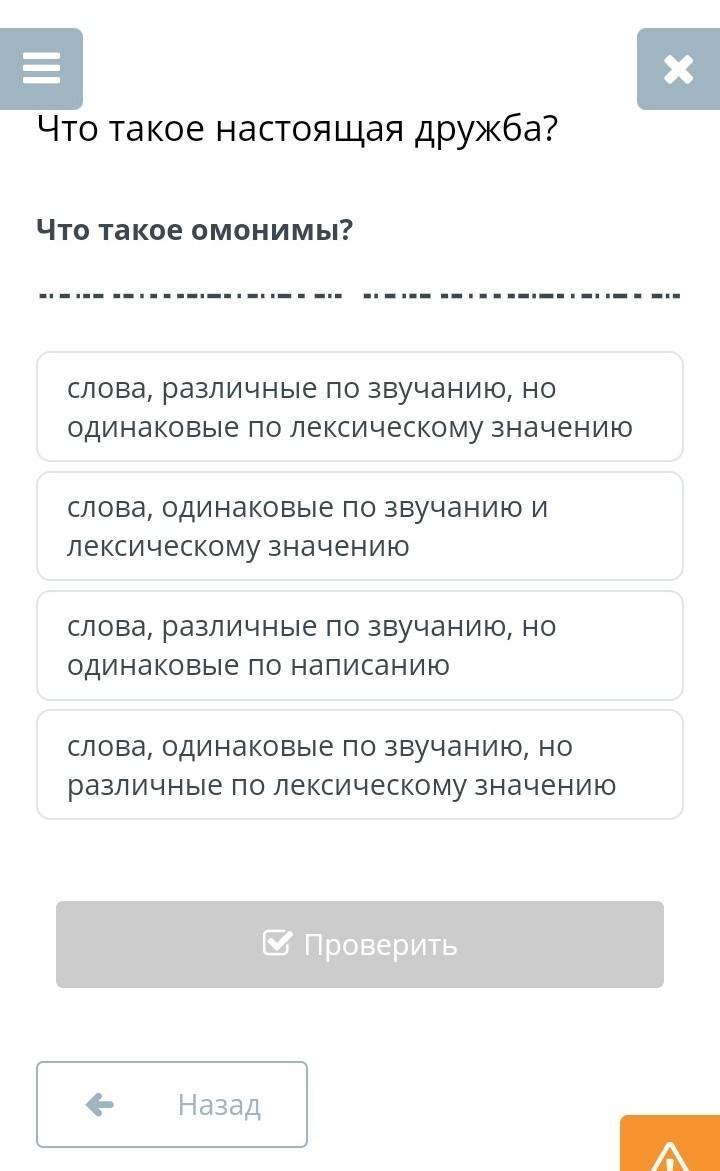720x1171 pixels.
Task: Tap the Проверить button
Action: (x=360, y=945)
